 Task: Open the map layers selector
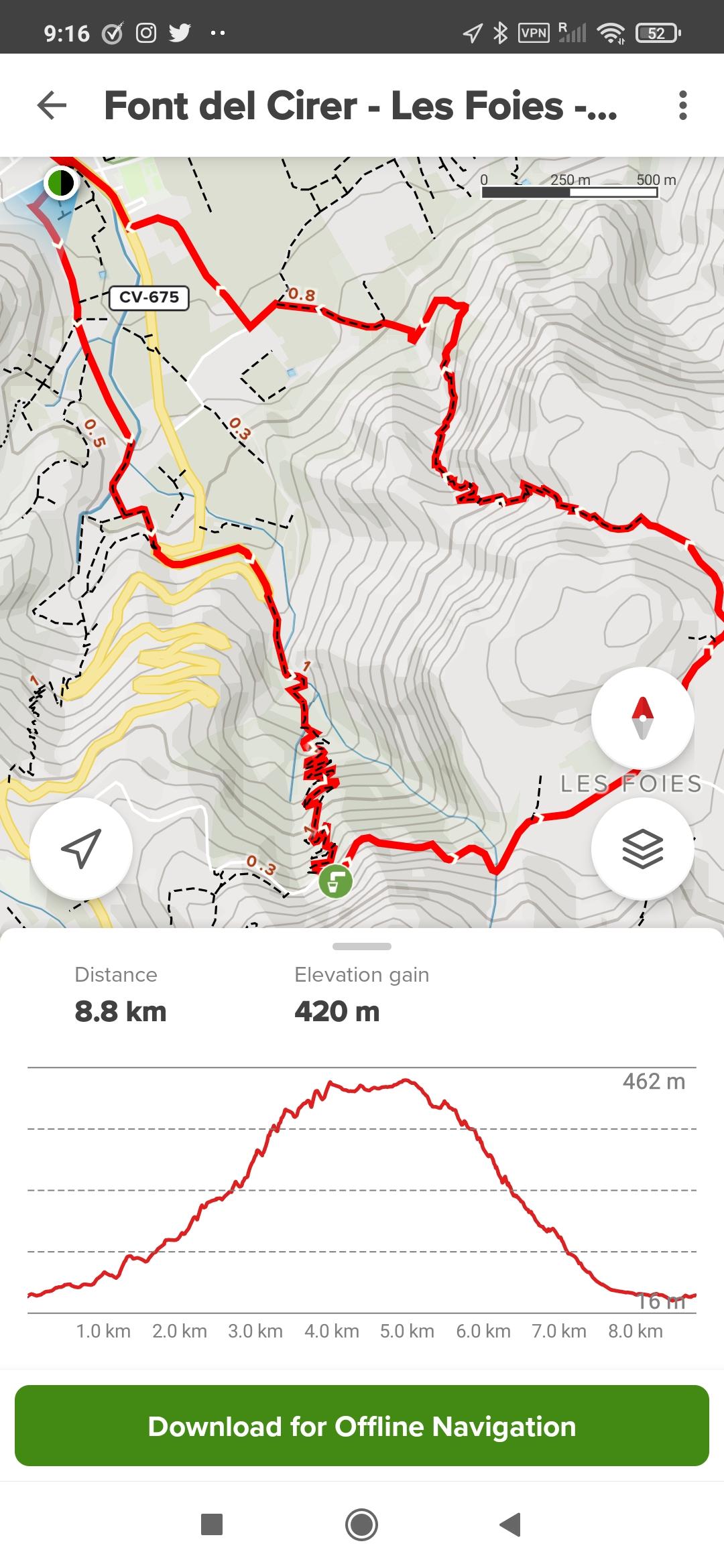point(642,848)
